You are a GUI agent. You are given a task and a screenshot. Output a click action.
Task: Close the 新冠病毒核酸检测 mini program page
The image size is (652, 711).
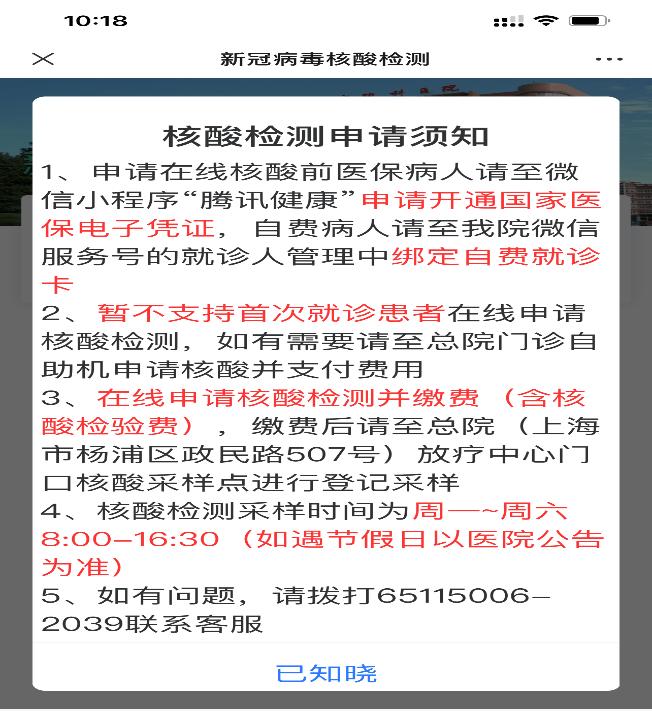pos(42,59)
